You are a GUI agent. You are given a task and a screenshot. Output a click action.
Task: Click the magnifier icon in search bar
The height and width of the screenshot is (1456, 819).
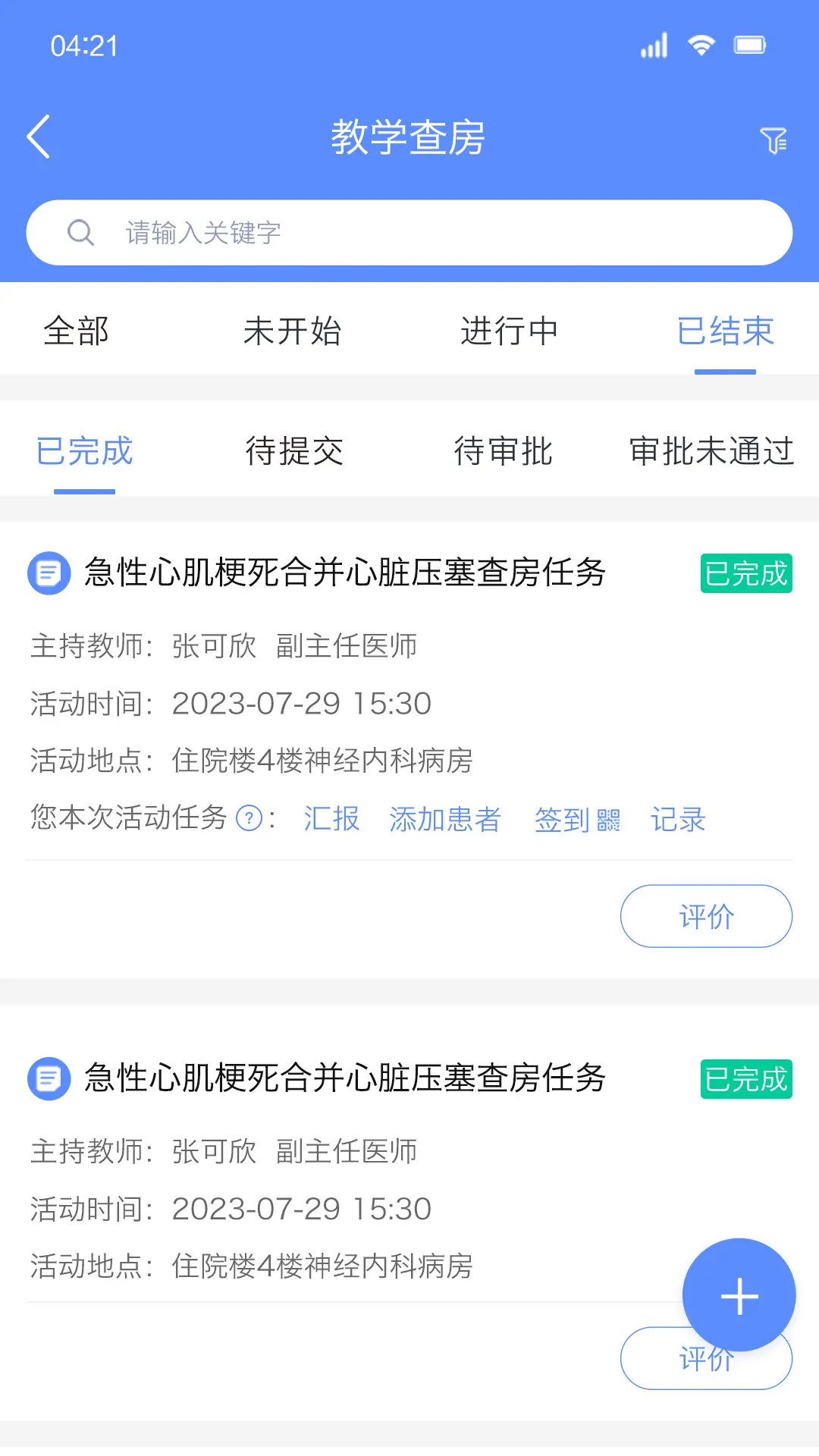[82, 233]
